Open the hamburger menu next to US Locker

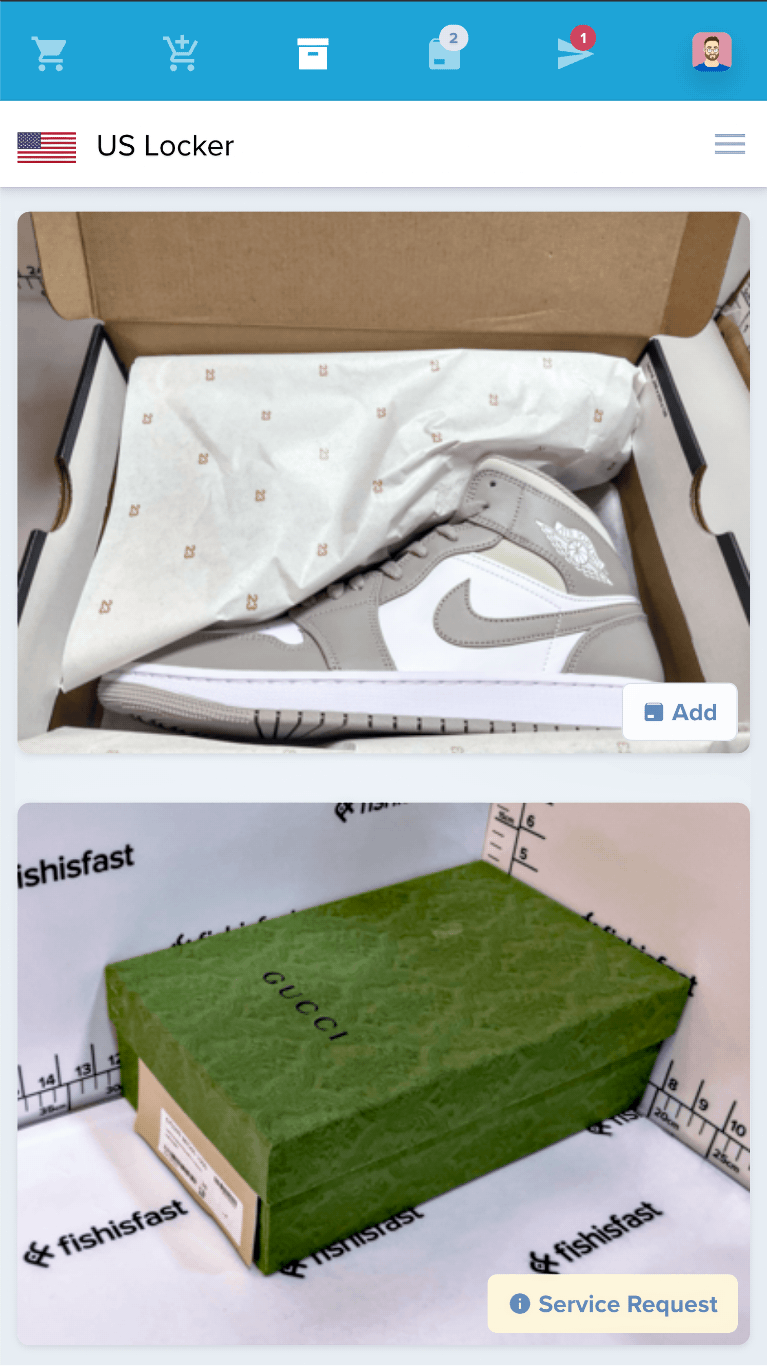pyautogui.click(x=729, y=144)
